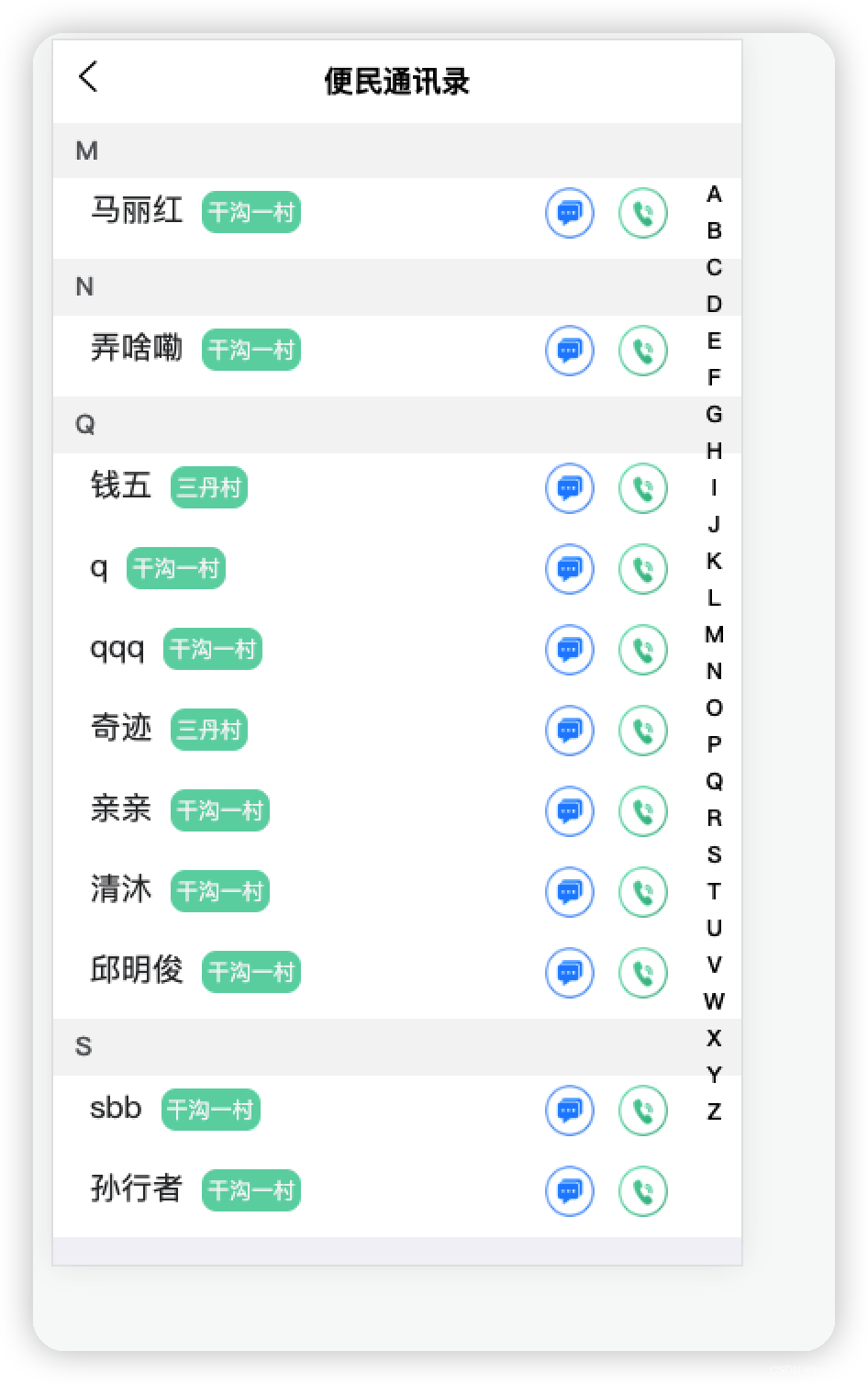Tap the call icon for qqq
868x1384 pixels.
[x=642, y=649]
